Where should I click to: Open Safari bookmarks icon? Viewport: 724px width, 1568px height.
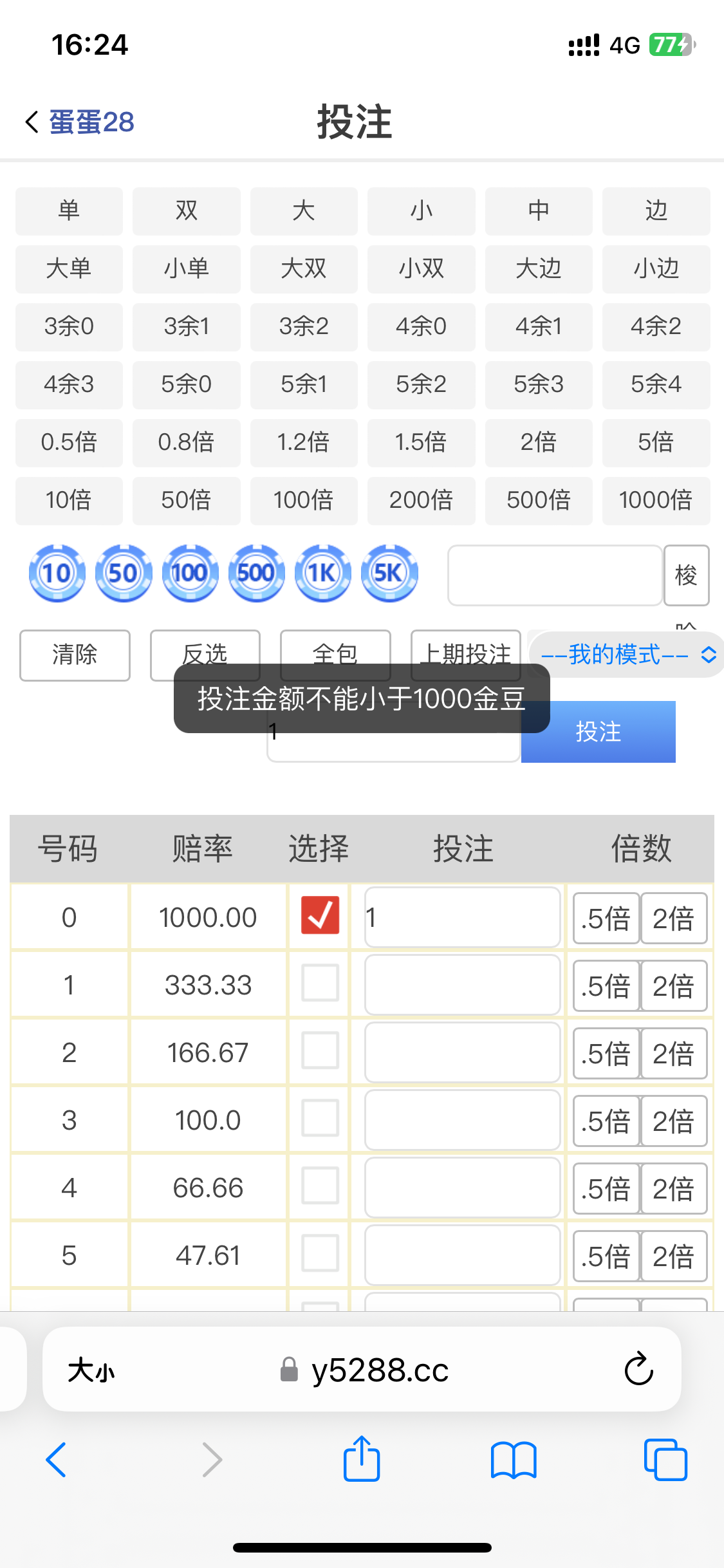(x=514, y=1459)
